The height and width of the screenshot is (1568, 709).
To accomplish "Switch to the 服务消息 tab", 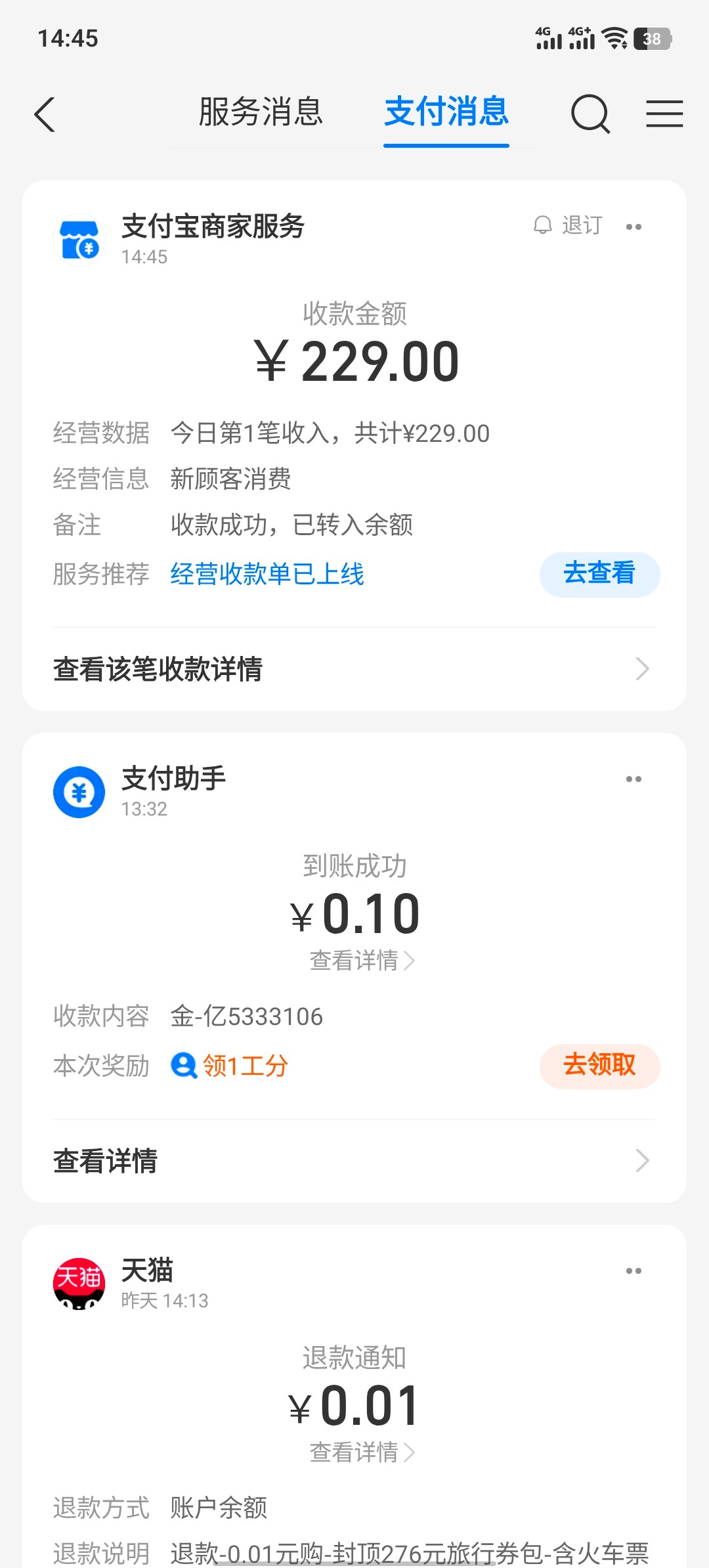I will coord(261,112).
